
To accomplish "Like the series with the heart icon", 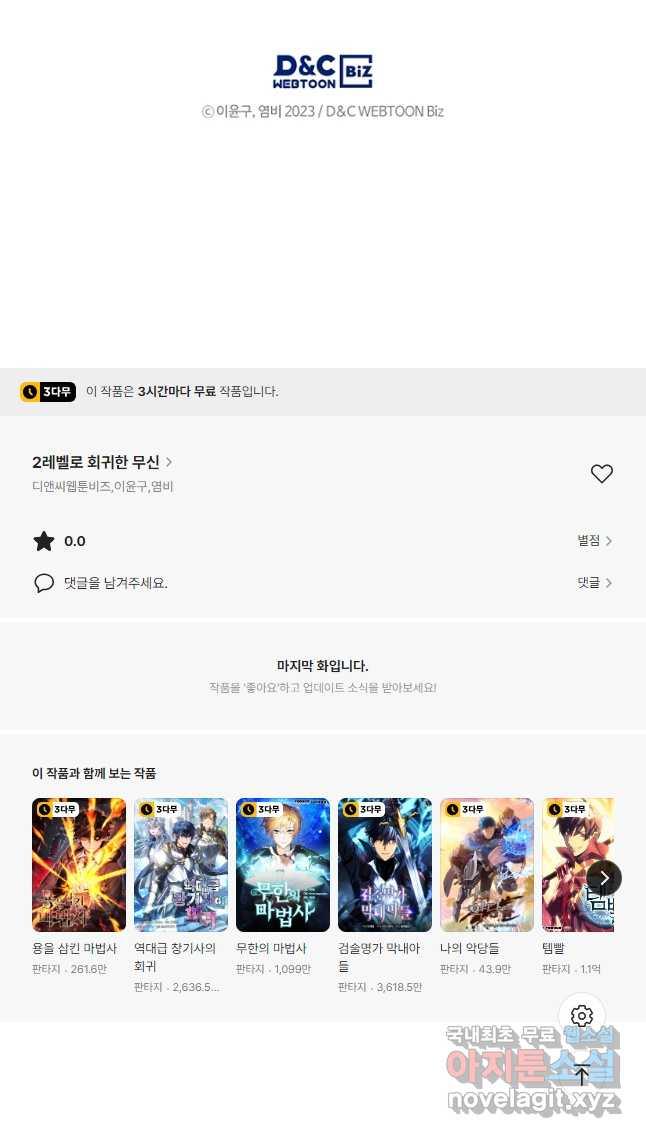I will tap(601, 473).
